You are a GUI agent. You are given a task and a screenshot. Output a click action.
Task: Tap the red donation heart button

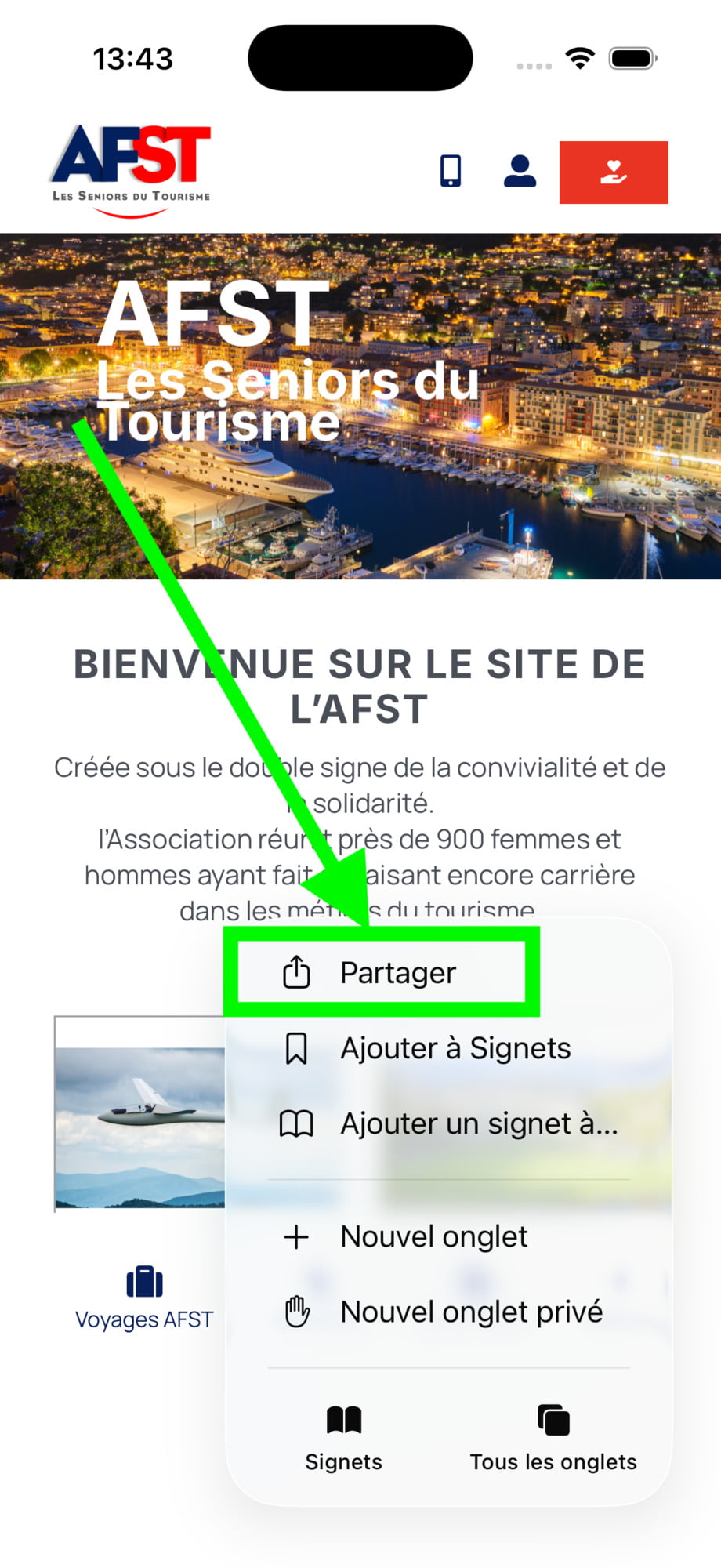click(x=614, y=172)
